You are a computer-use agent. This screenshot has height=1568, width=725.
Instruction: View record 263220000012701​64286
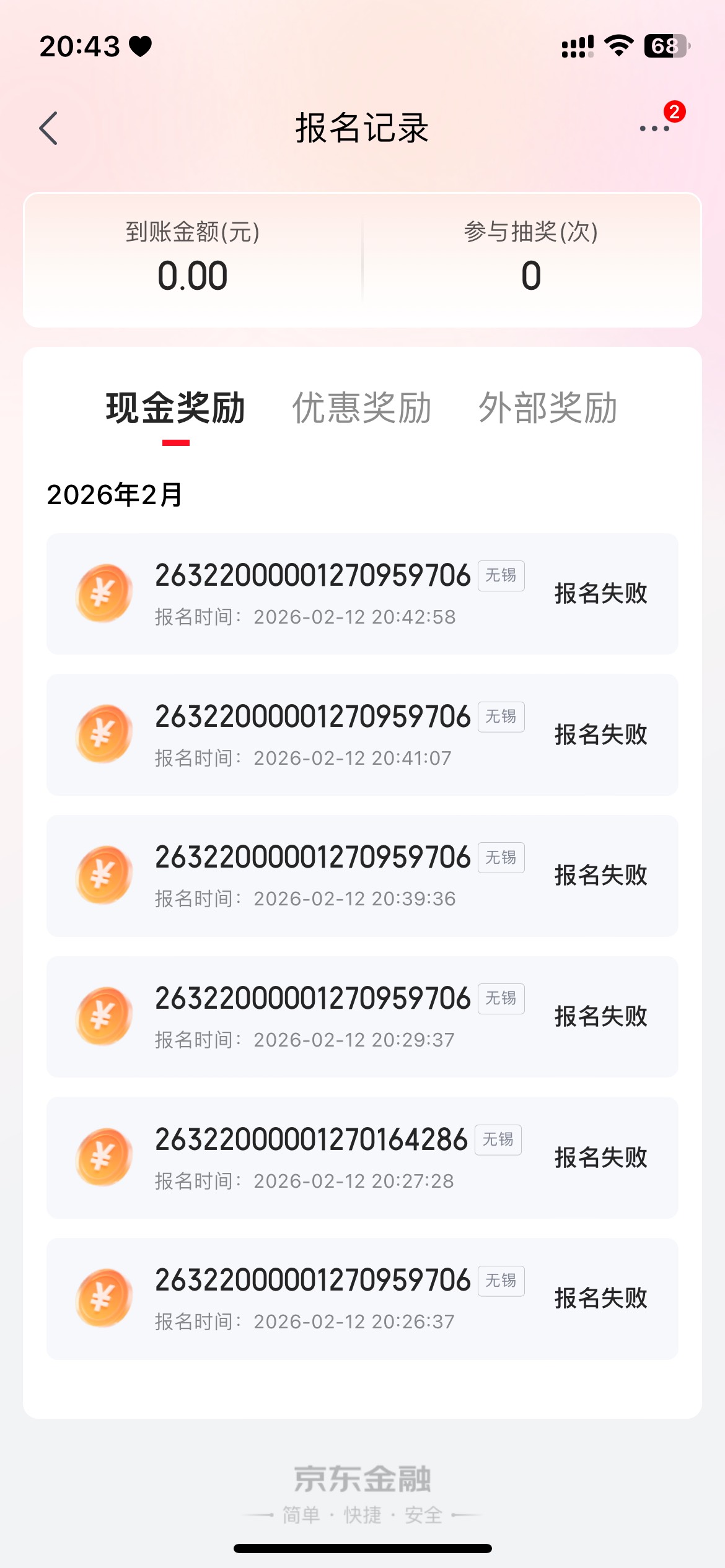tap(362, 1158)
